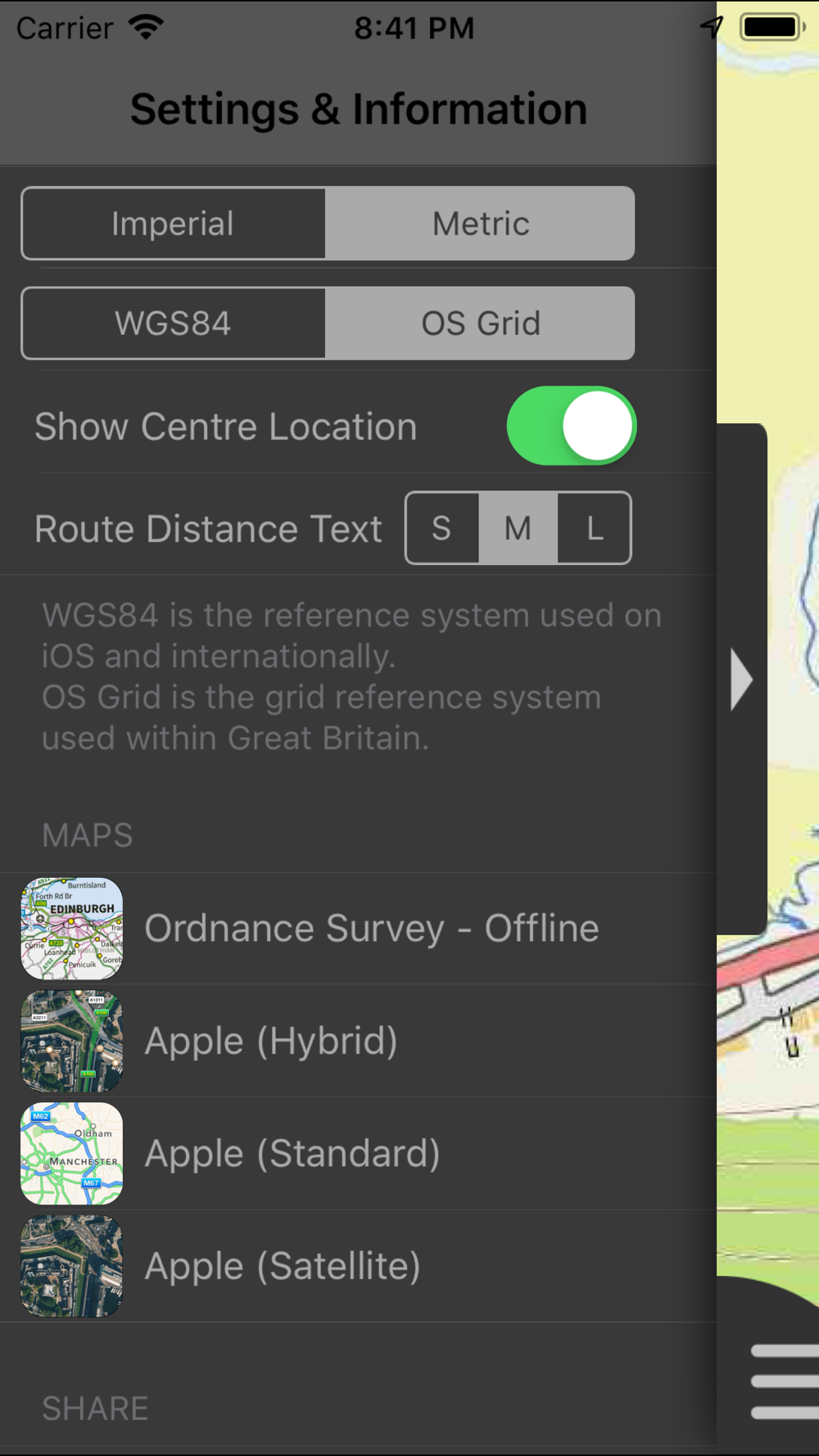This screenshot has width=819, height=1456.
Task: Choose WGS84 coordinate system
Action: click(x=174, y=323)
